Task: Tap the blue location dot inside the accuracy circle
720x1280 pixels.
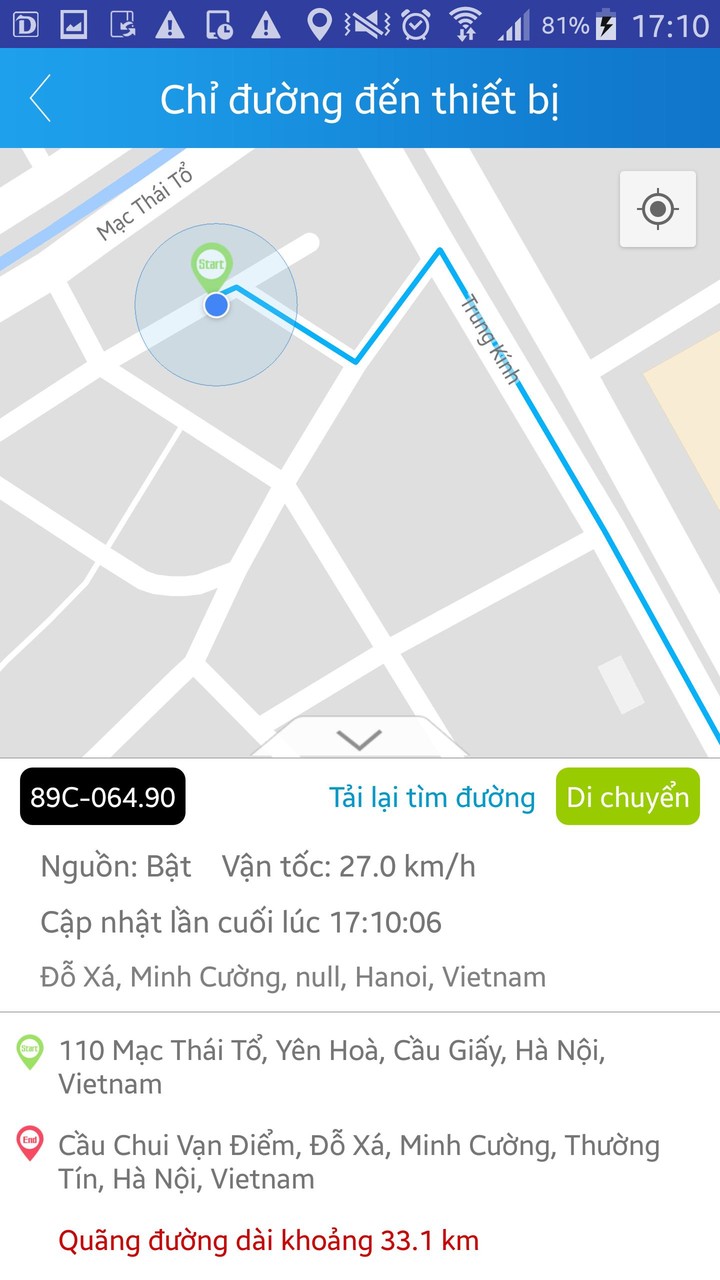Action: [x=216, y=306]
